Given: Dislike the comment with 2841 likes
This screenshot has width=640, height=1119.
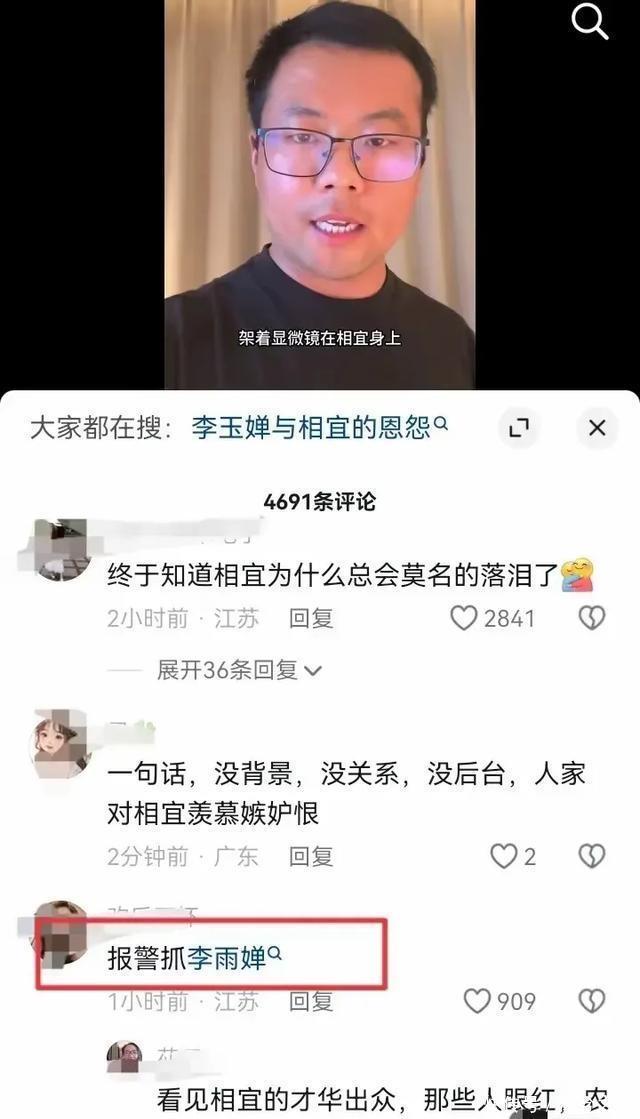Looking at the screenshot, I should pos(592,619).
